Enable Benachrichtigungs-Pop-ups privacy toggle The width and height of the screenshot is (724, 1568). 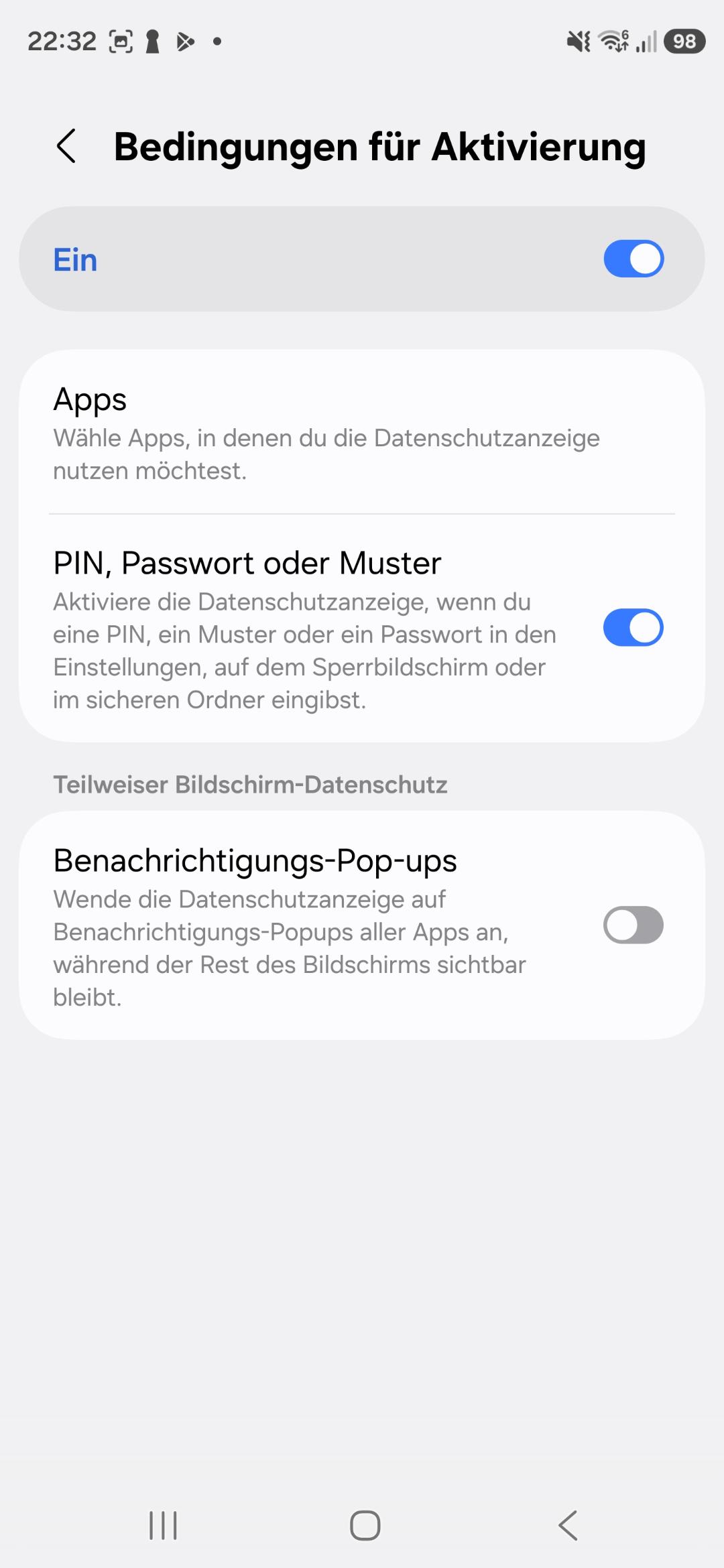click(x=633, y=925)
